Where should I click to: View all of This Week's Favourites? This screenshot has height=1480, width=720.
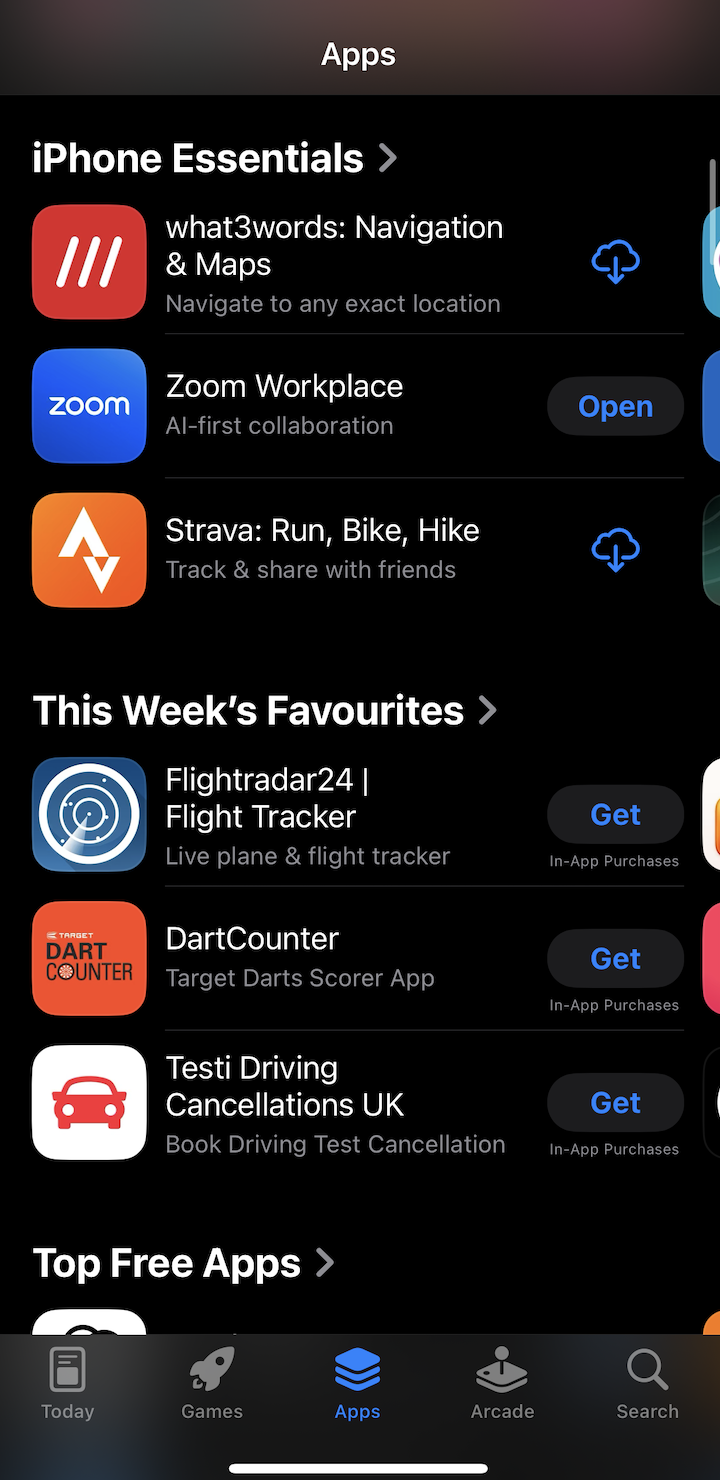click(x=265, y=711)
